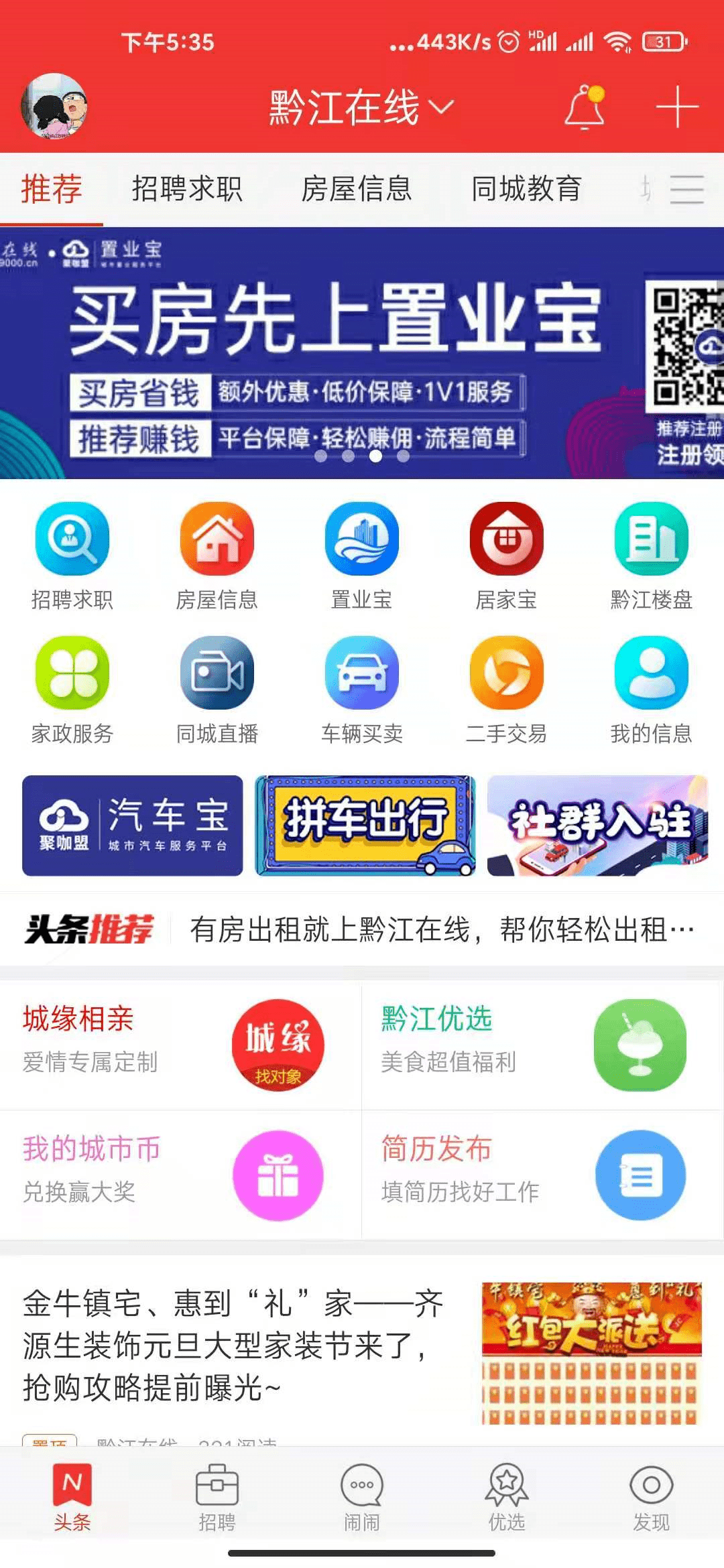Open the 买房先上置业宝 banner

click(x=362, y=353)
